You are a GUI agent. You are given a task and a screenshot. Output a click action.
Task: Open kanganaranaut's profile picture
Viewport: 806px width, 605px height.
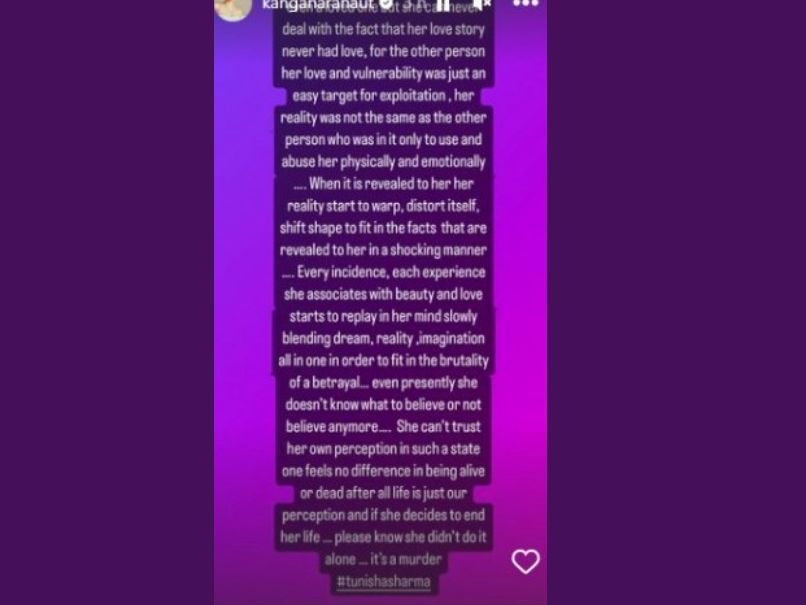[x=233, y=6]
